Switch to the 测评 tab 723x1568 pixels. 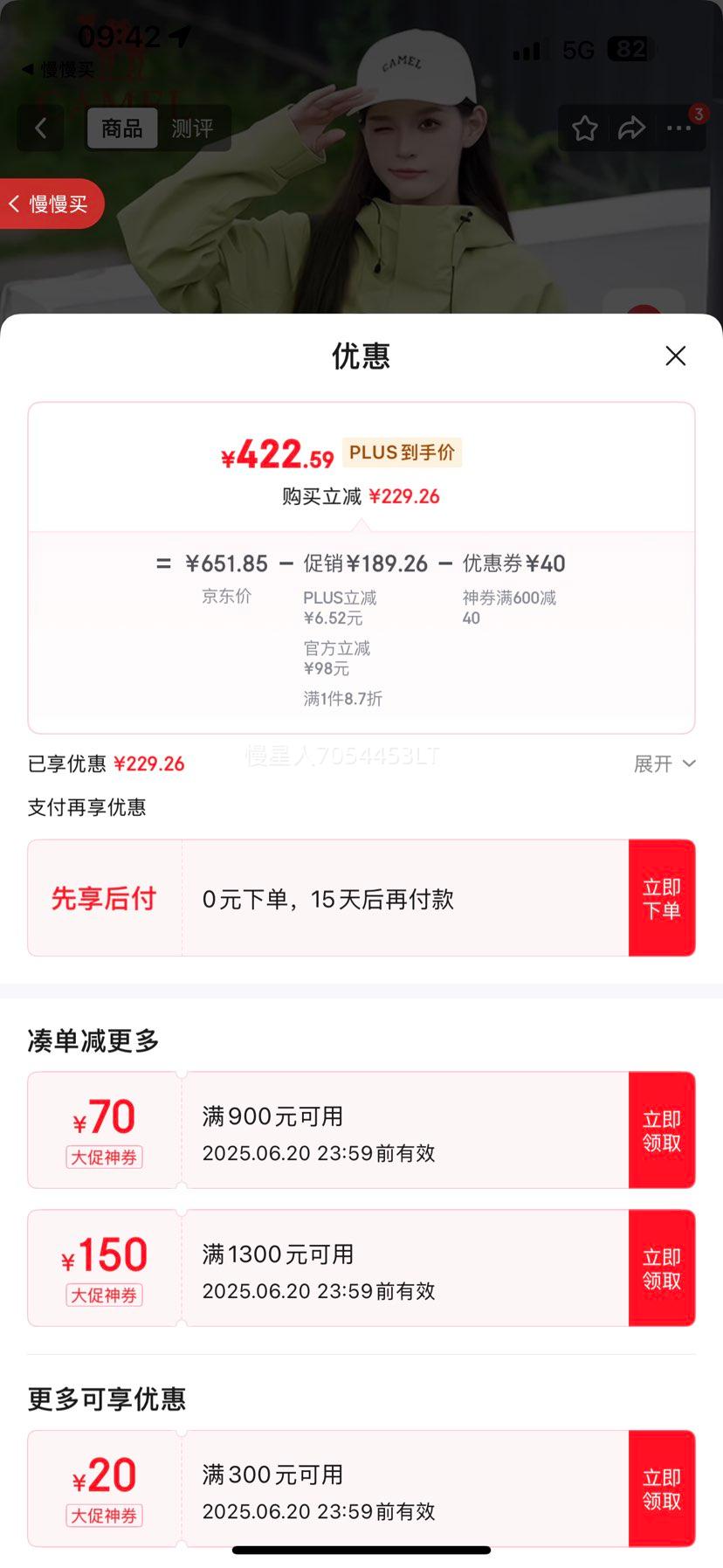point(192,128)
